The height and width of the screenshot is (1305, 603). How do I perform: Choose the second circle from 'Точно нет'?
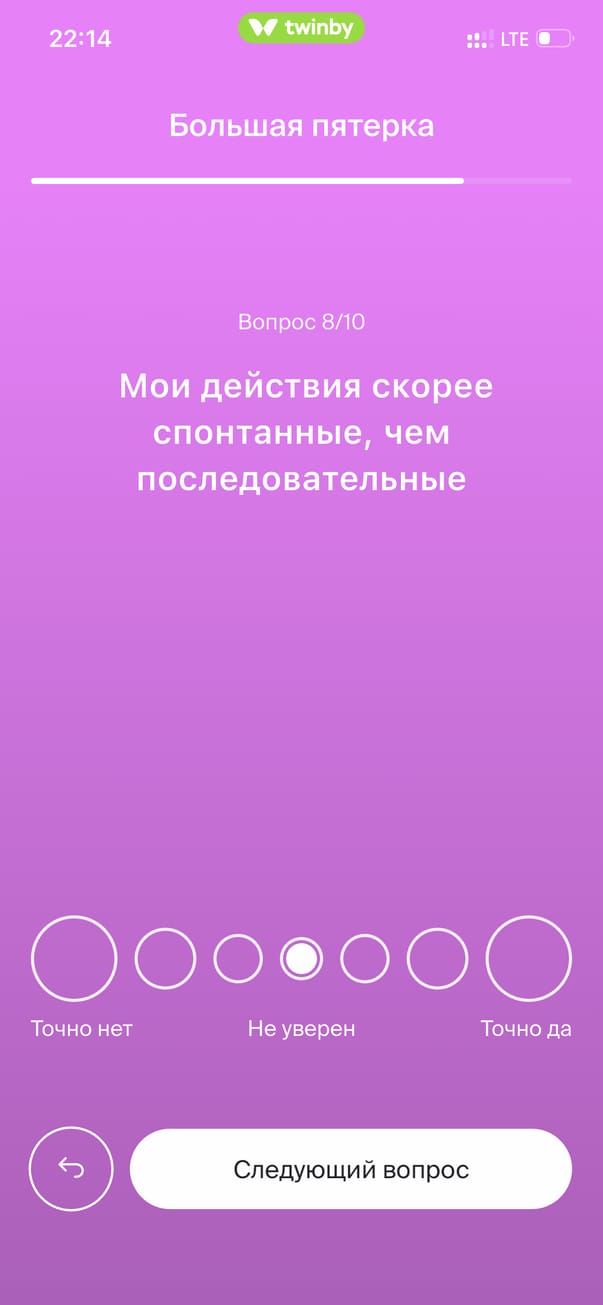click(165, 958)
